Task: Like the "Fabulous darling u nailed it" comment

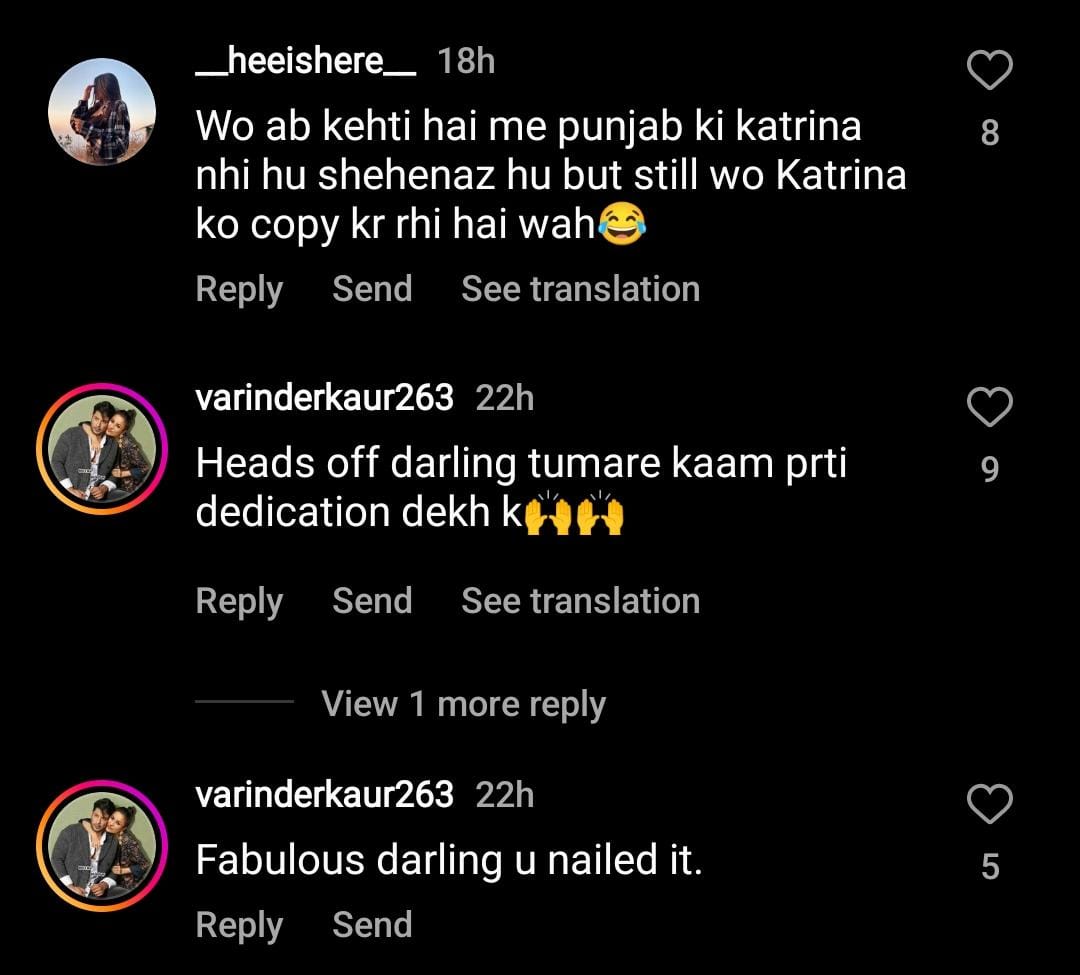Action: pos(990,804)
